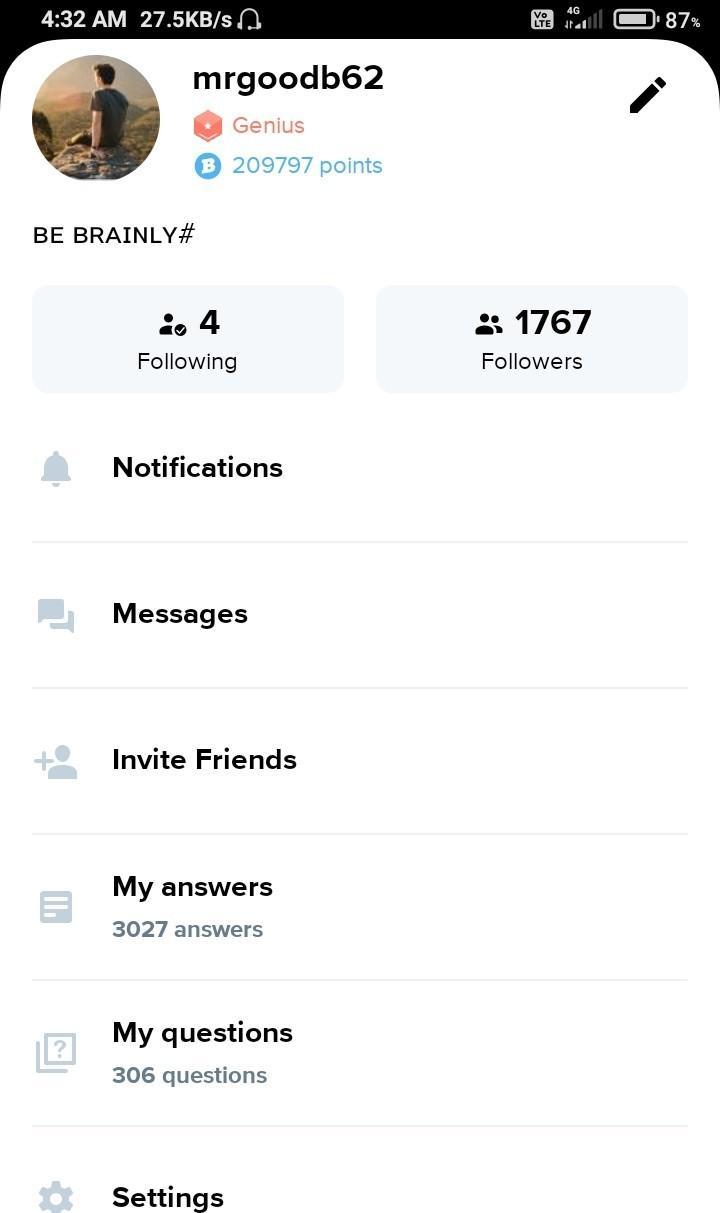View My questions
Image resolution: width=720 pixels, height=1213 pixels.
(x=202, y=1052)
